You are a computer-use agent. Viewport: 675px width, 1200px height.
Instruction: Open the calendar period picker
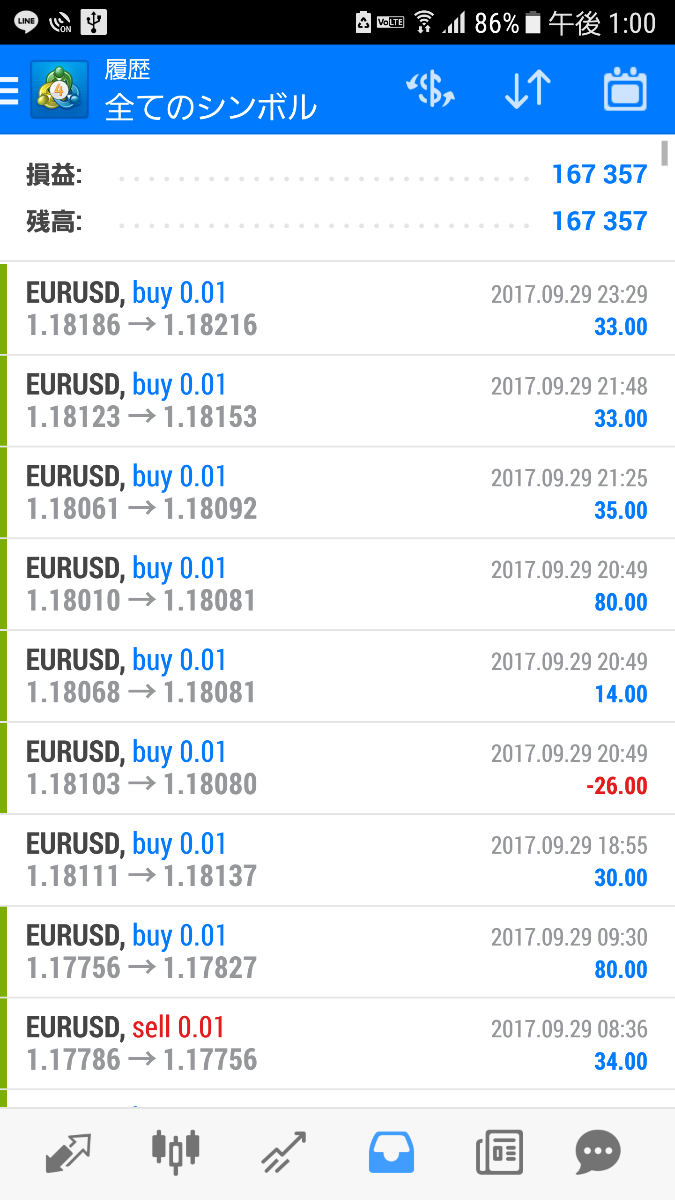[625, 90]
